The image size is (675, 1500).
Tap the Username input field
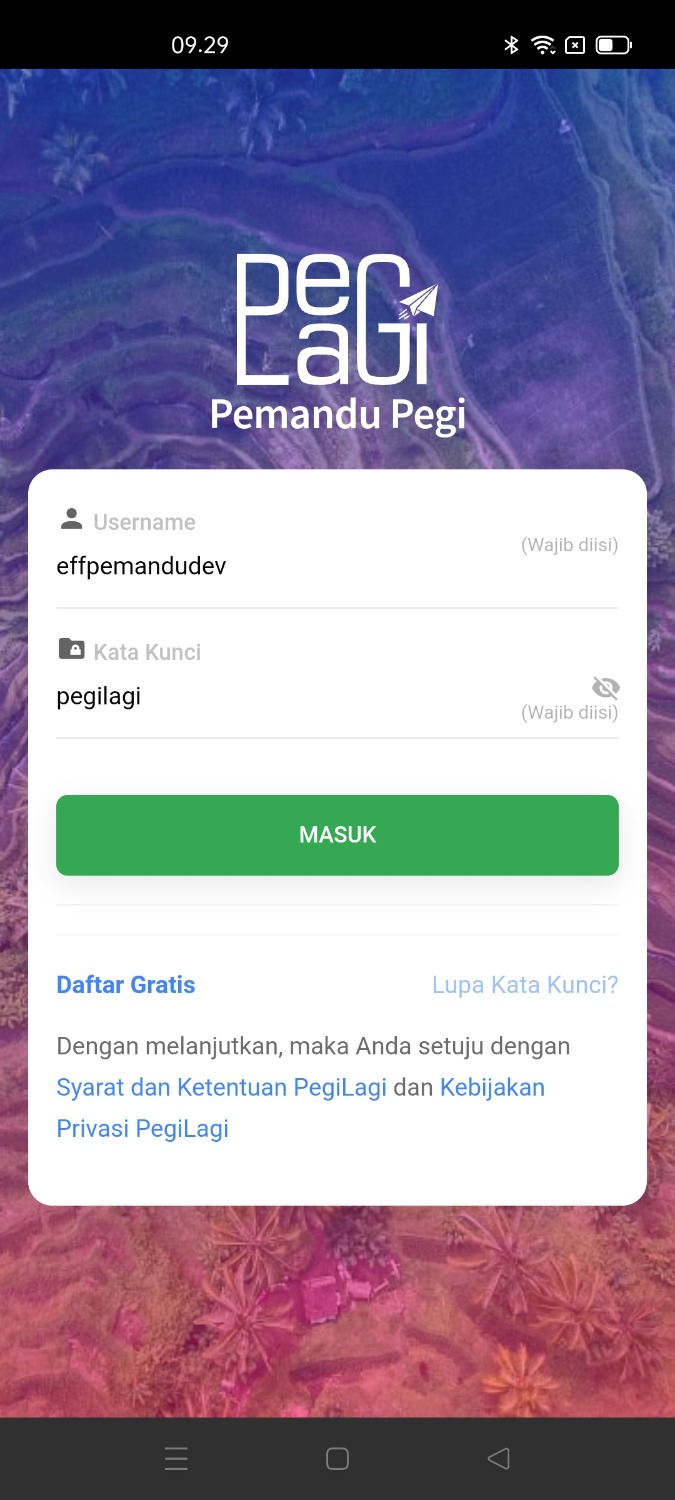tap(280, 566)
